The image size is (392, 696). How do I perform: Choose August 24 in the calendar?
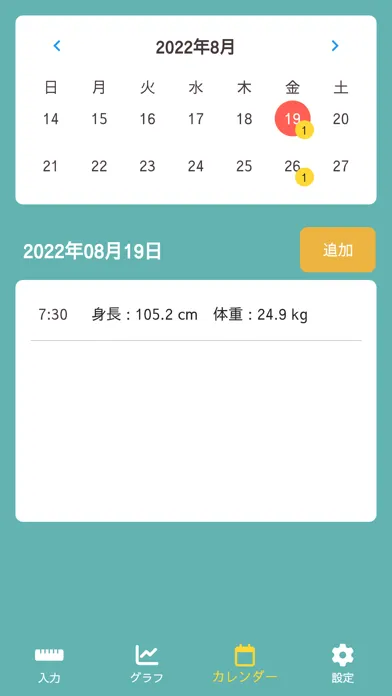tap(196, 166)
